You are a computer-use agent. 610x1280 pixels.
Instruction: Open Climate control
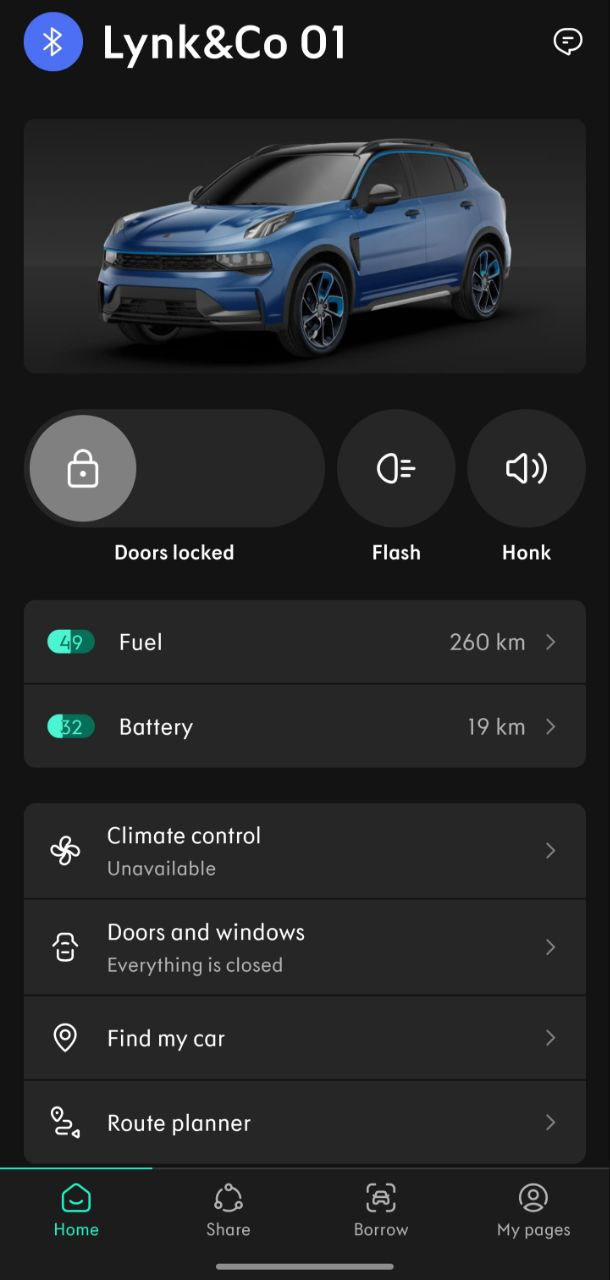click(x=304, y=851)
